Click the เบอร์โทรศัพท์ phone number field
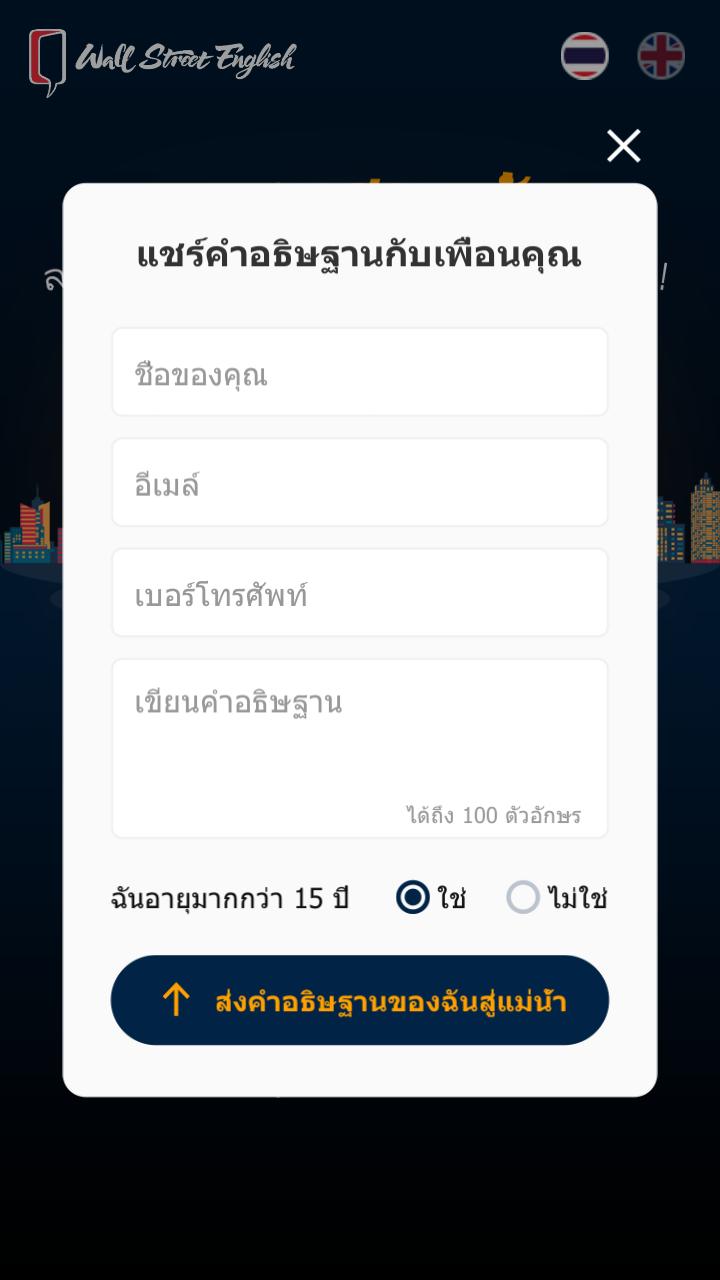 pos(359,591)
